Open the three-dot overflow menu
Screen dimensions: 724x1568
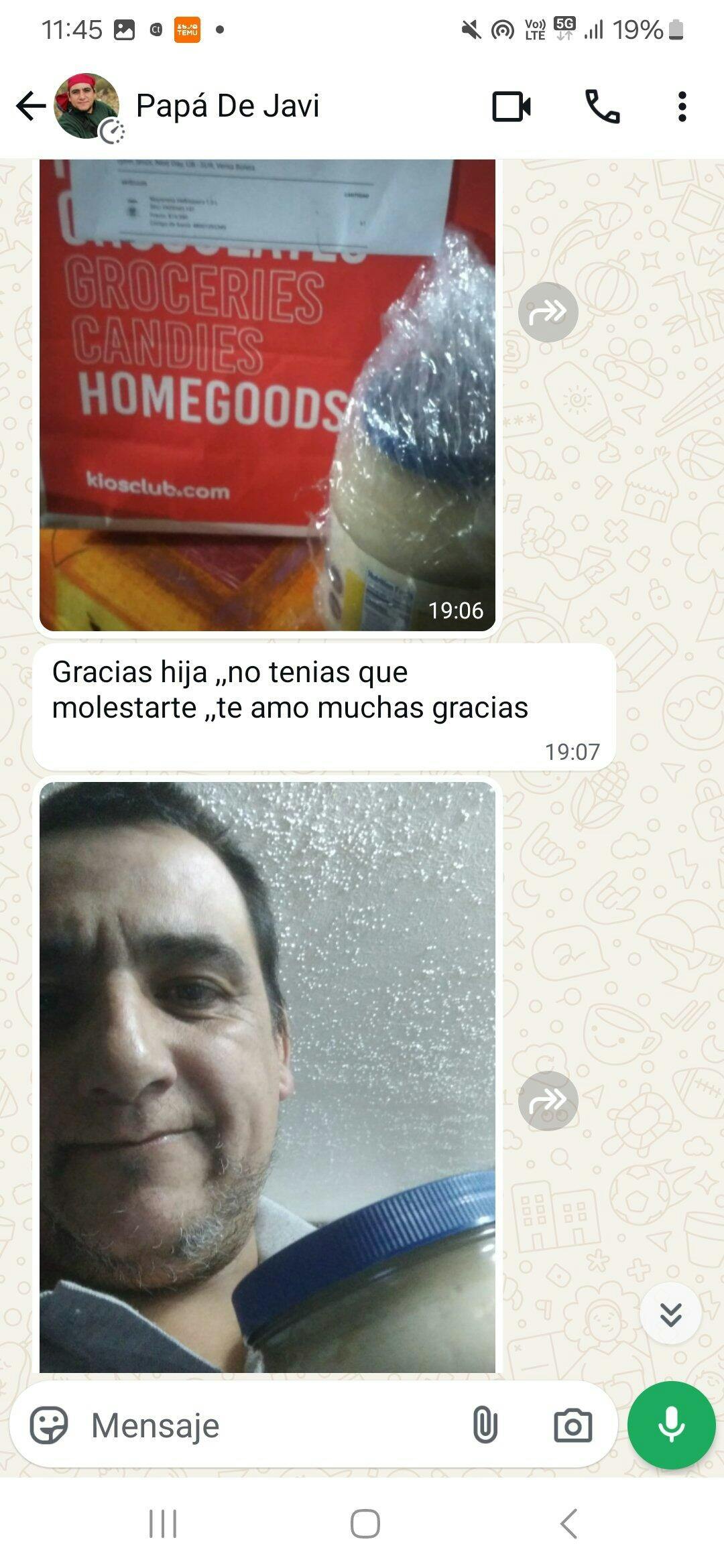click(682, 107)
